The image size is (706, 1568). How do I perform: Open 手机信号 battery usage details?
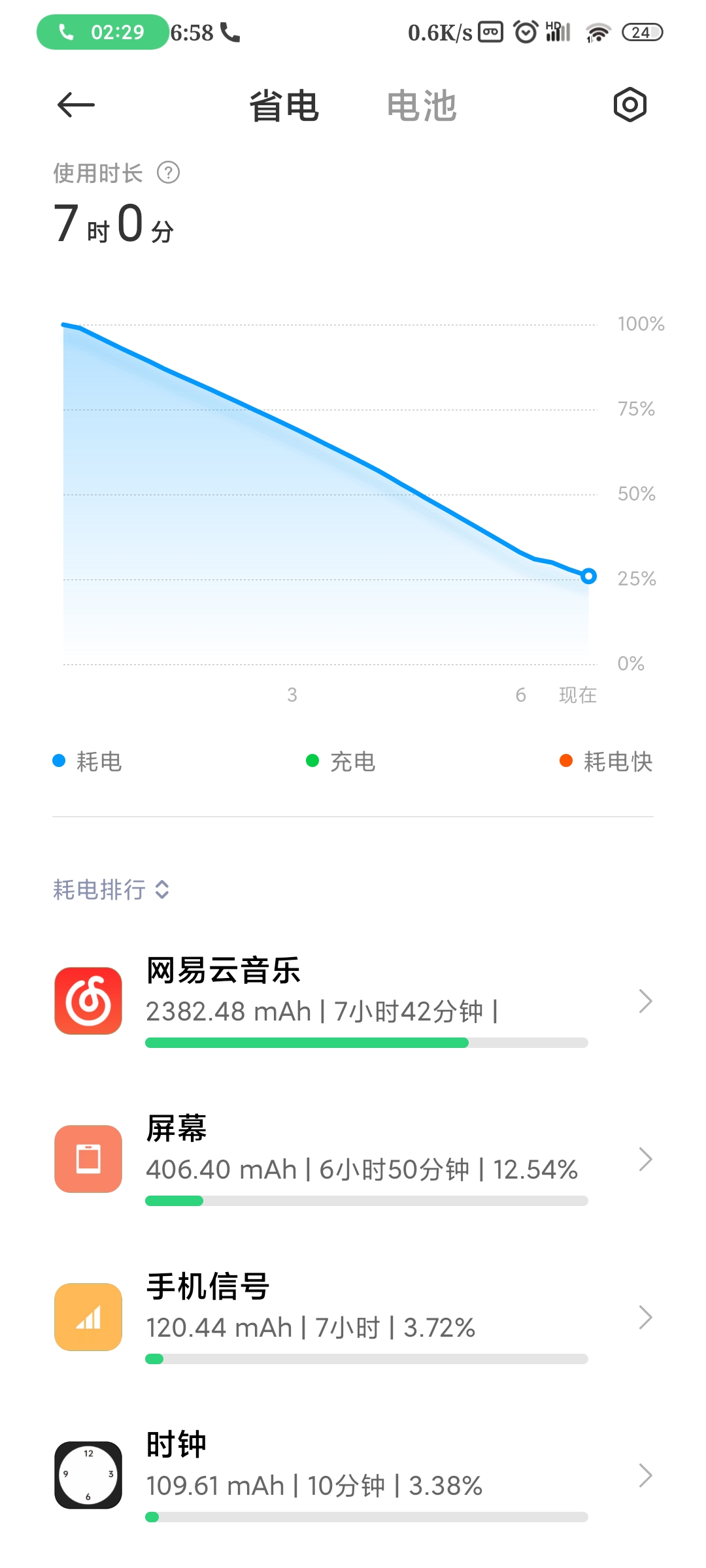tap(353, 1317)
